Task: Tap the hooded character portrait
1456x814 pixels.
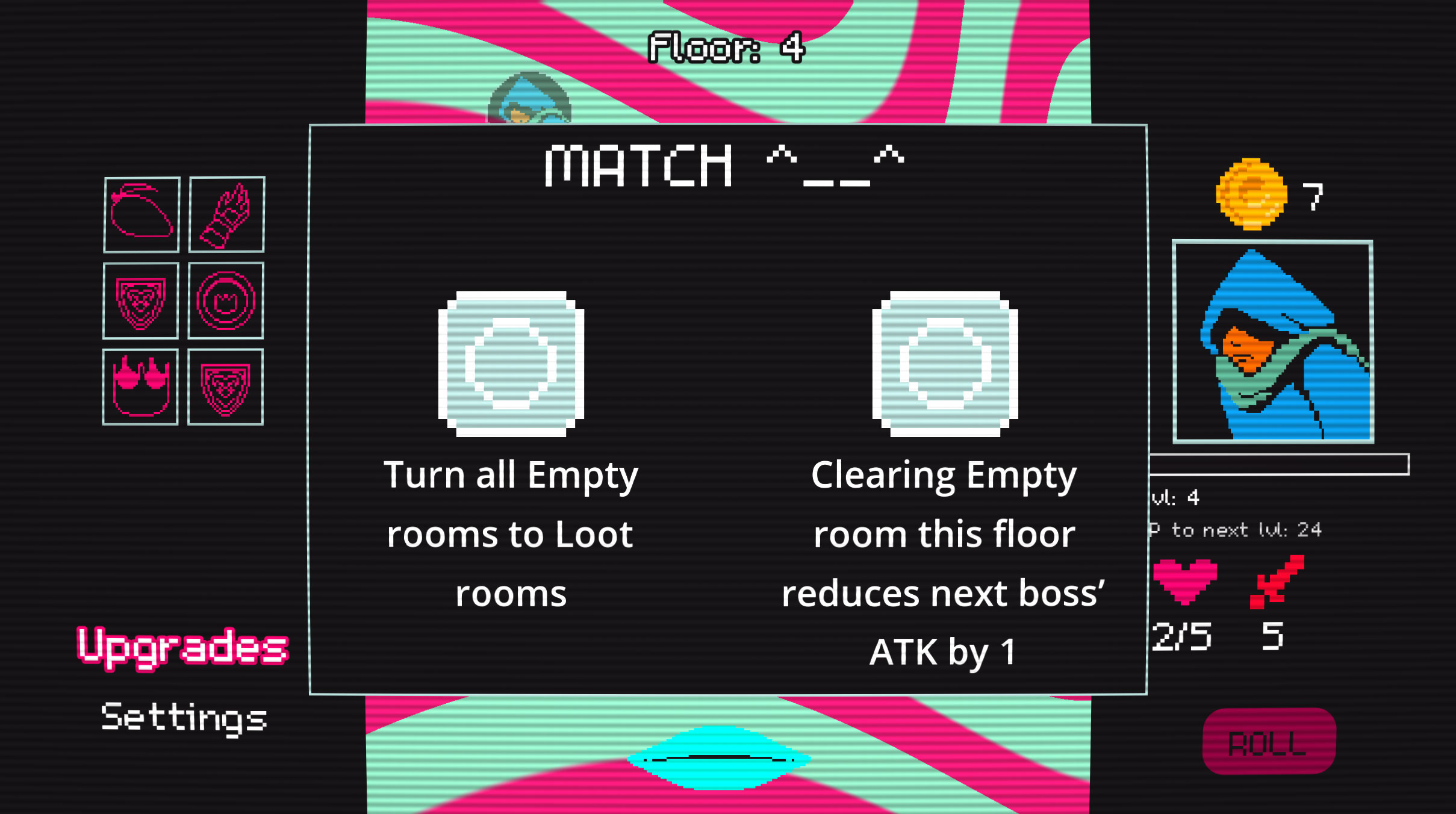Action: tap(1272, 341)
